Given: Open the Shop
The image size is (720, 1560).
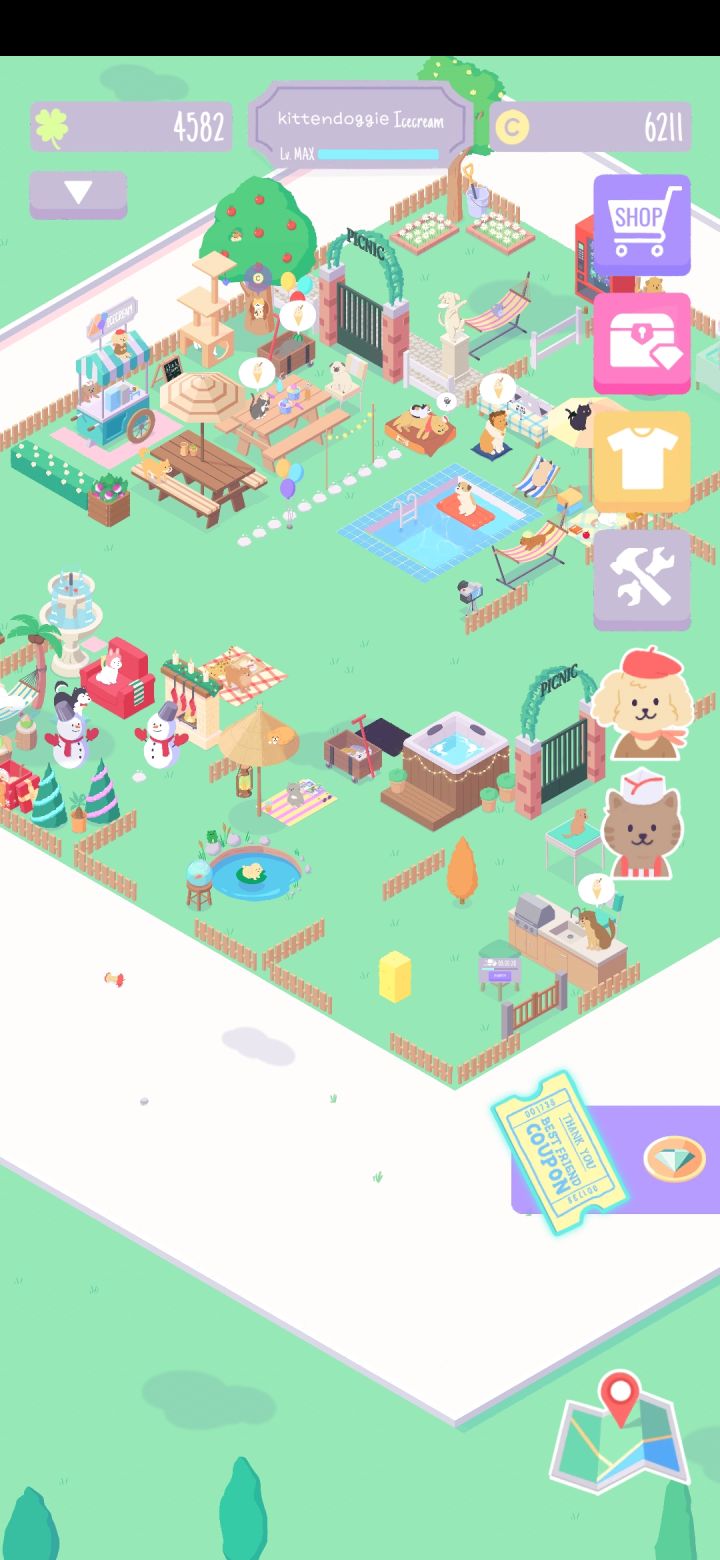Looking at the screenshot, I should coord(640,222).
